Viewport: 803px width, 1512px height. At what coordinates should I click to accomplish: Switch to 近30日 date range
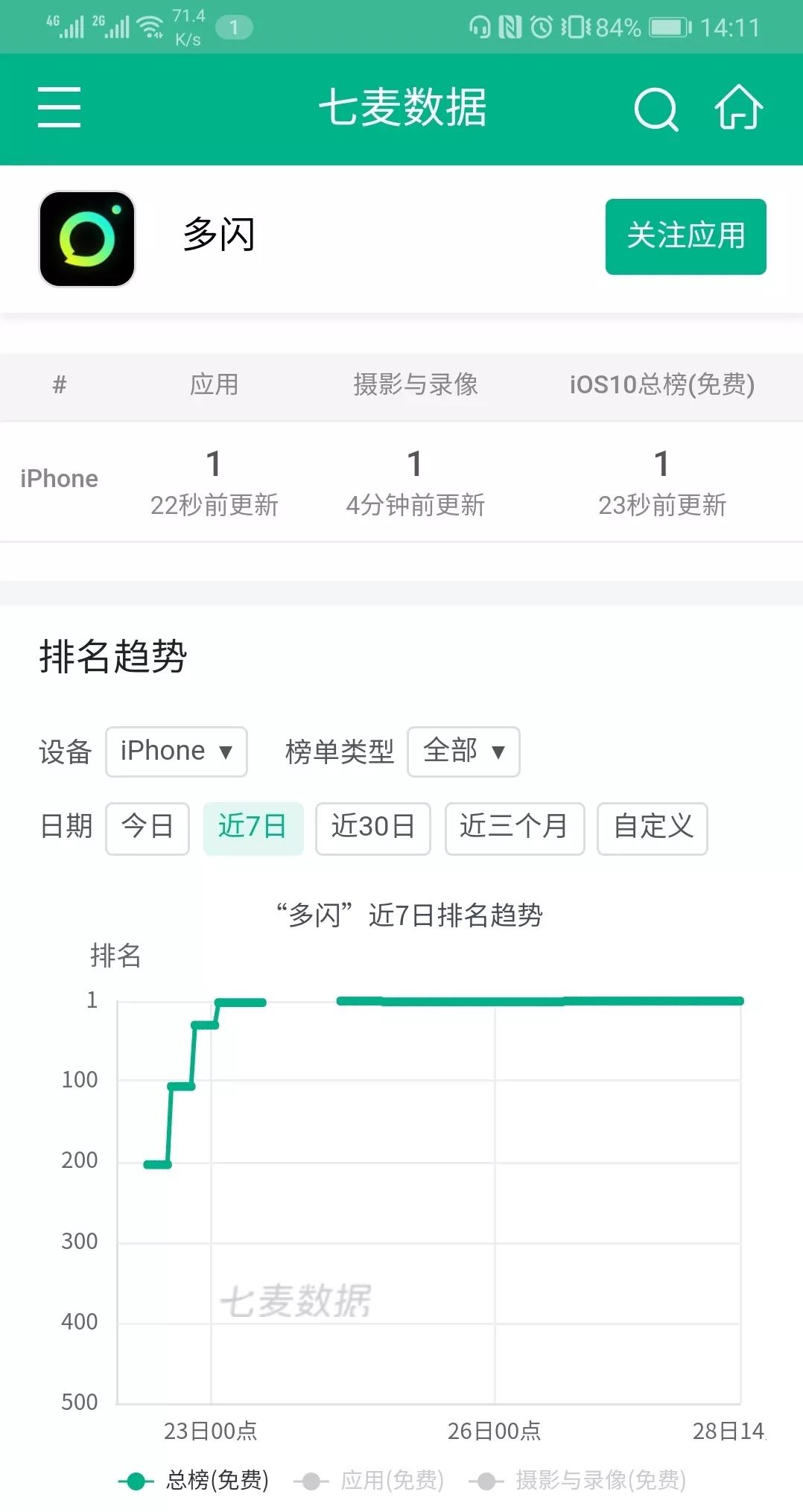point(372,828)
